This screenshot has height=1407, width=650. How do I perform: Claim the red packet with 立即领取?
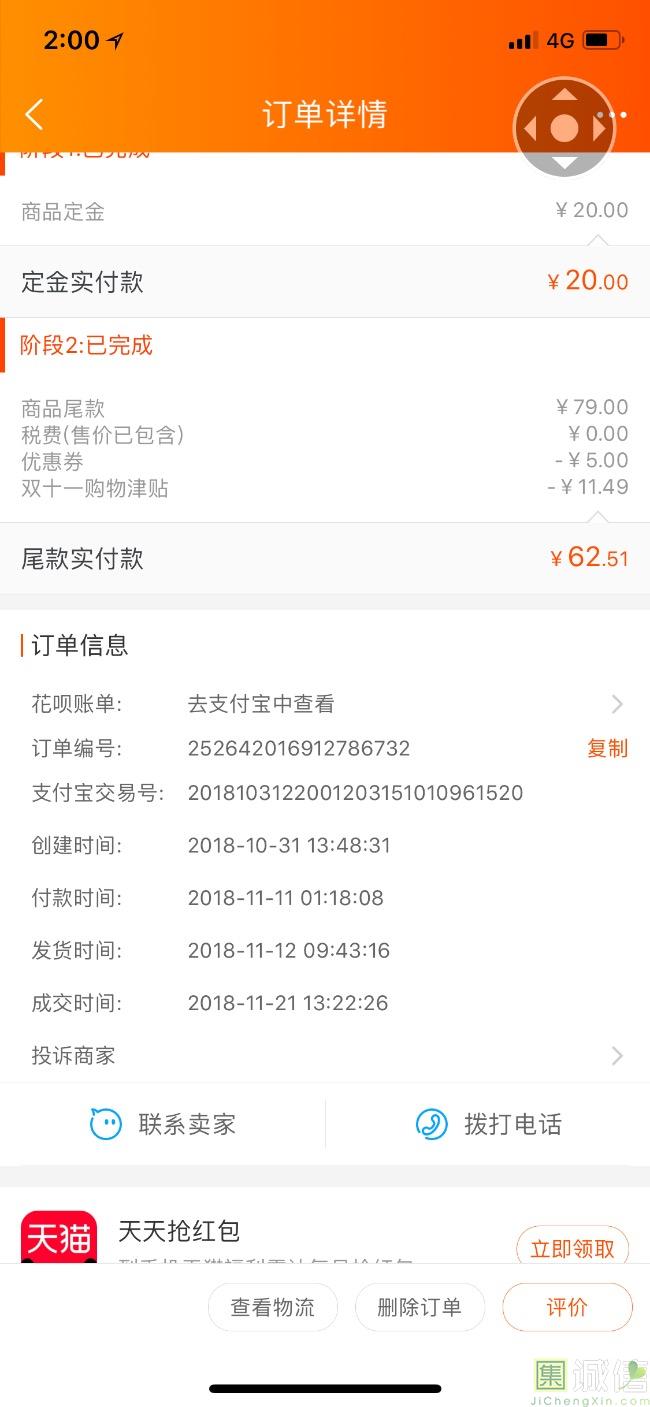pyautogui.click(x=572, y=1248)
